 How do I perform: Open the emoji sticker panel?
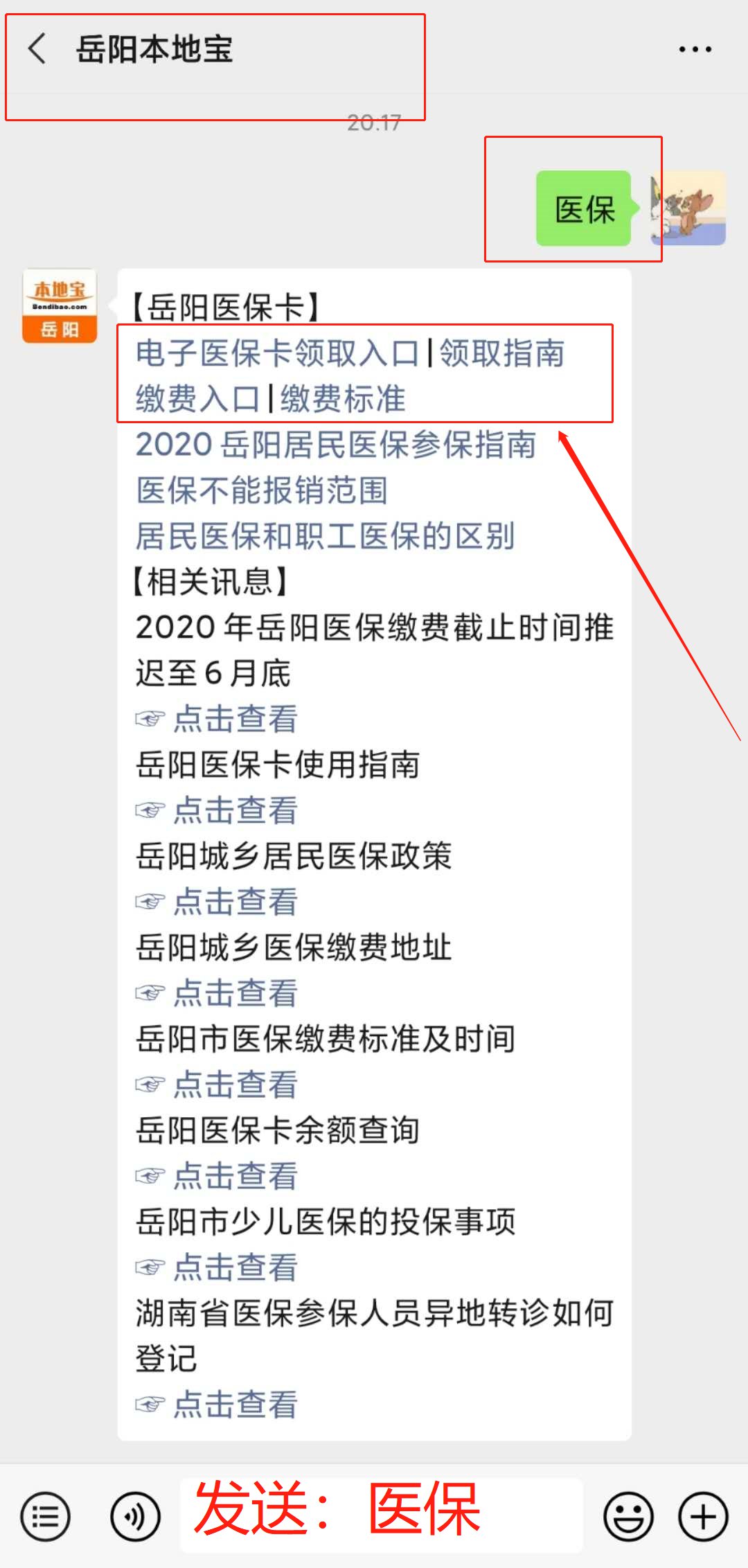pyautogui.click(x=628, y=1517)
